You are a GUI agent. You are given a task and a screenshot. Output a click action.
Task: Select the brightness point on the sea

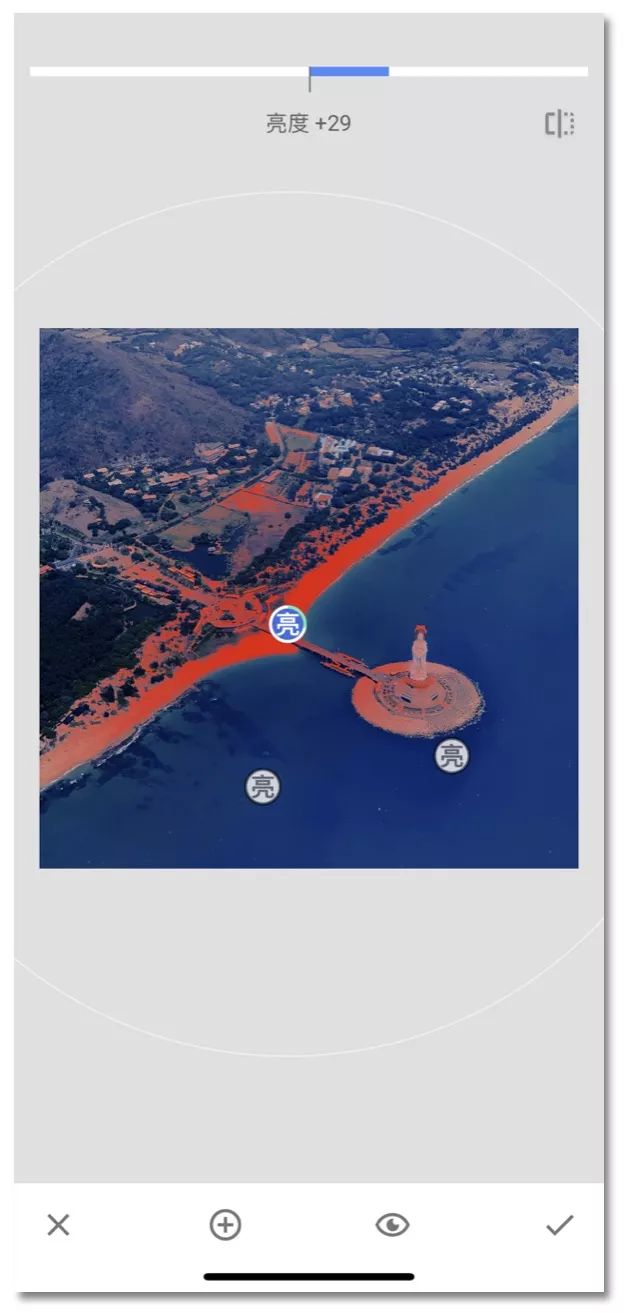tap(262, 787)
